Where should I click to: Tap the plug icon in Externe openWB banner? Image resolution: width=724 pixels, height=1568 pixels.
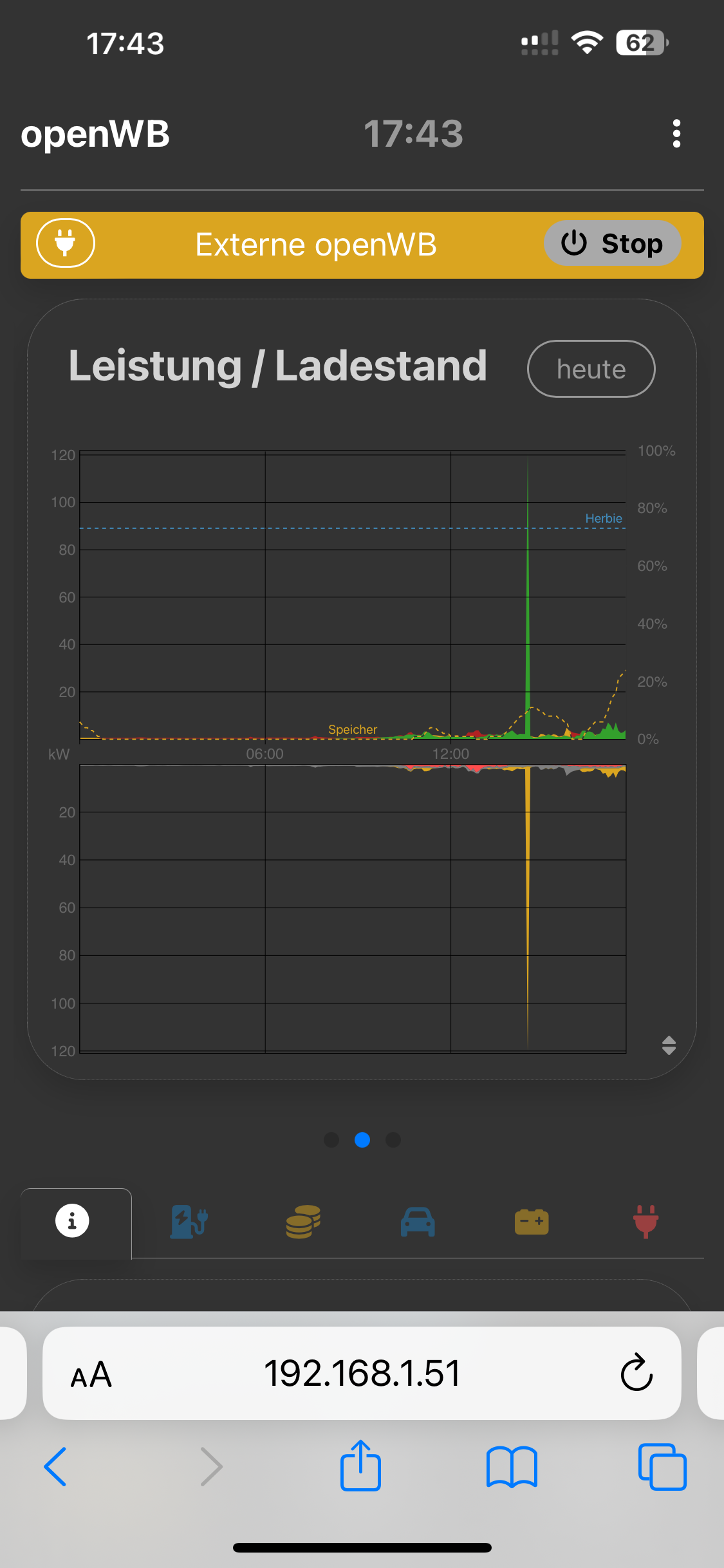(x=66, y=243)
